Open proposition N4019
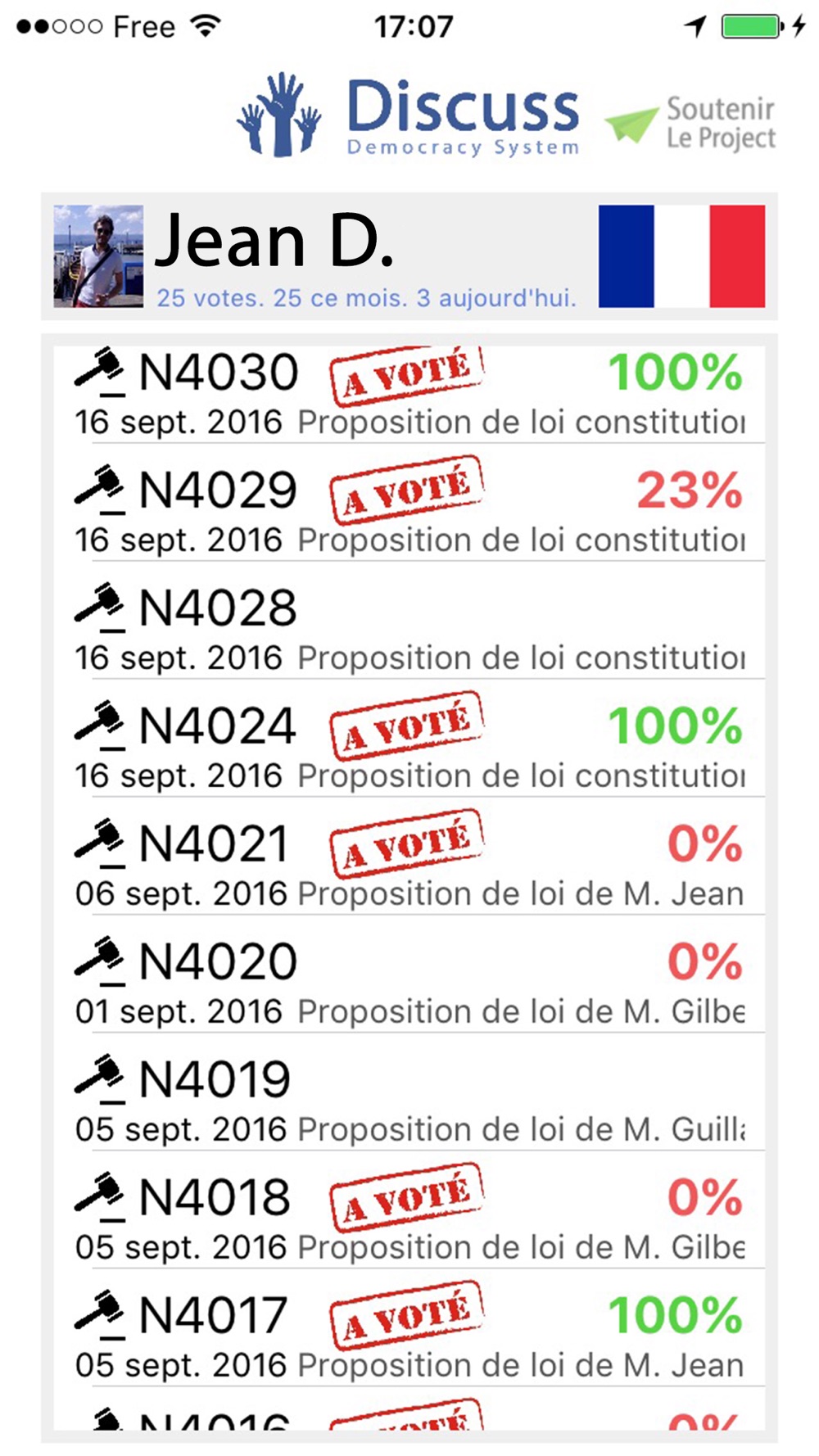819x1456 pixels. (x=409, y=1092)
